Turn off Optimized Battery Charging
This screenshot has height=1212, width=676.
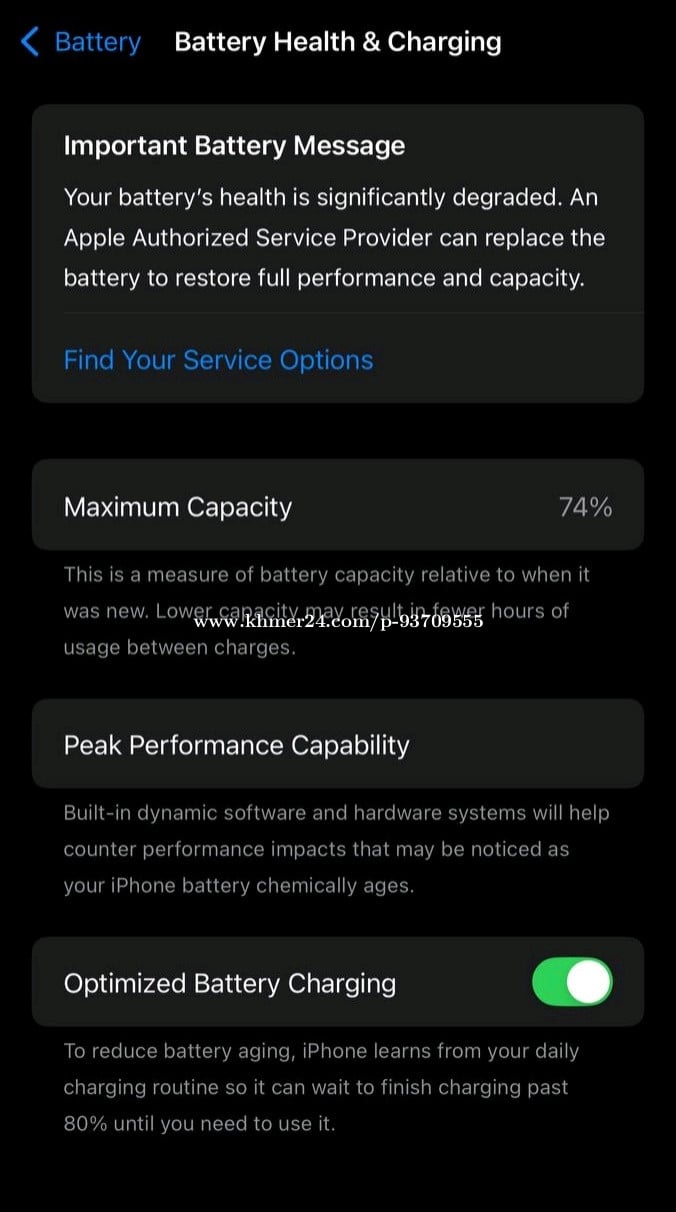coord(572,982)
